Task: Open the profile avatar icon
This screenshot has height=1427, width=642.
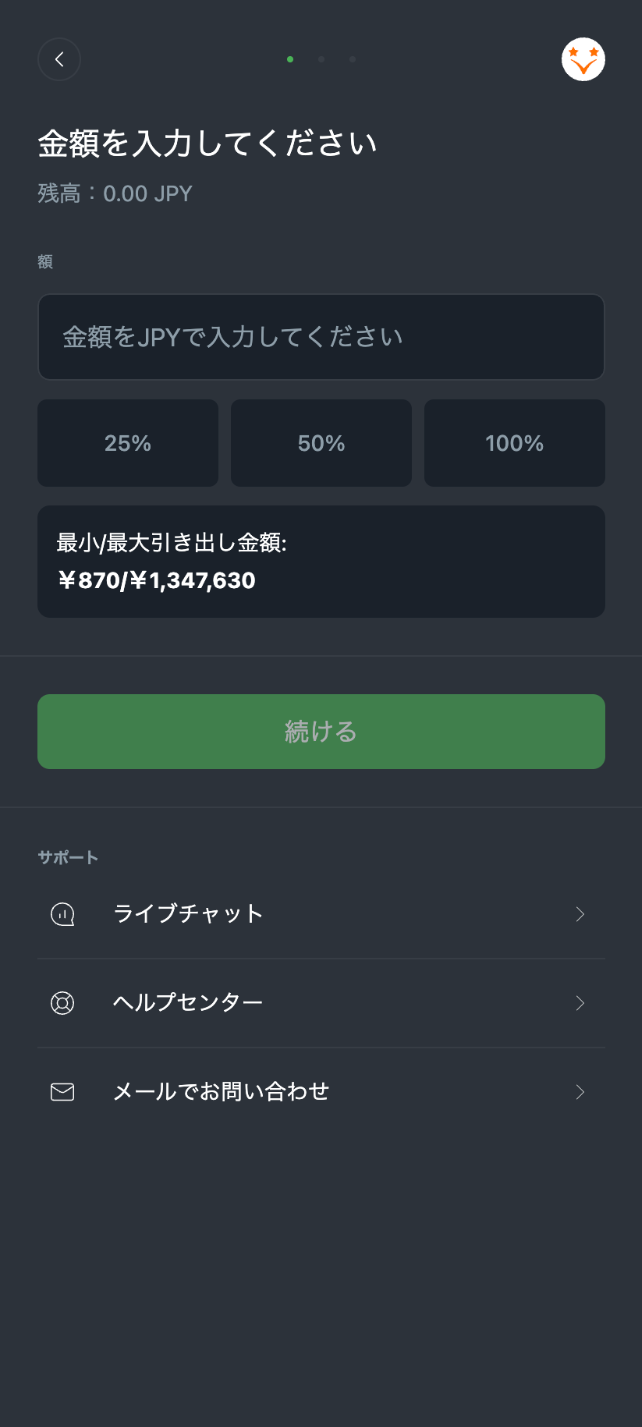Action: coord(583,59)
